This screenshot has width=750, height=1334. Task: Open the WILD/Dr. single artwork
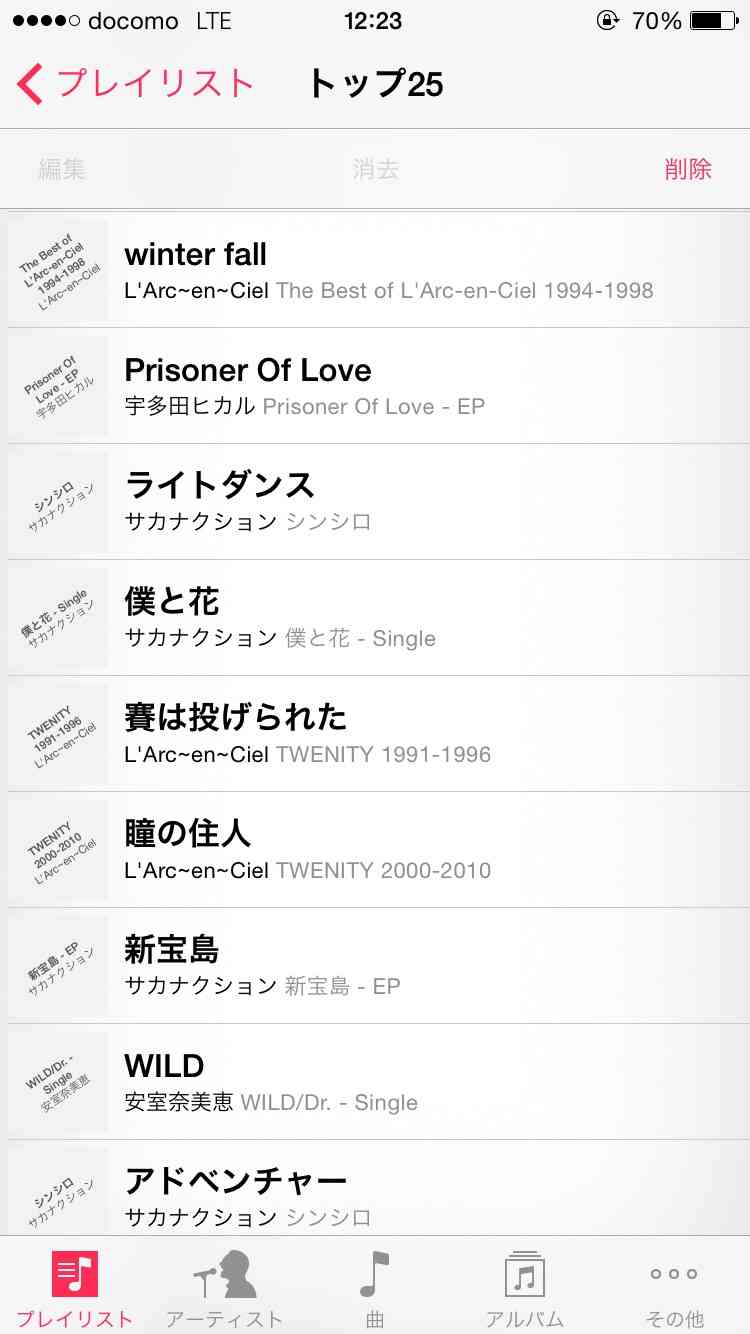[57, 1082]
